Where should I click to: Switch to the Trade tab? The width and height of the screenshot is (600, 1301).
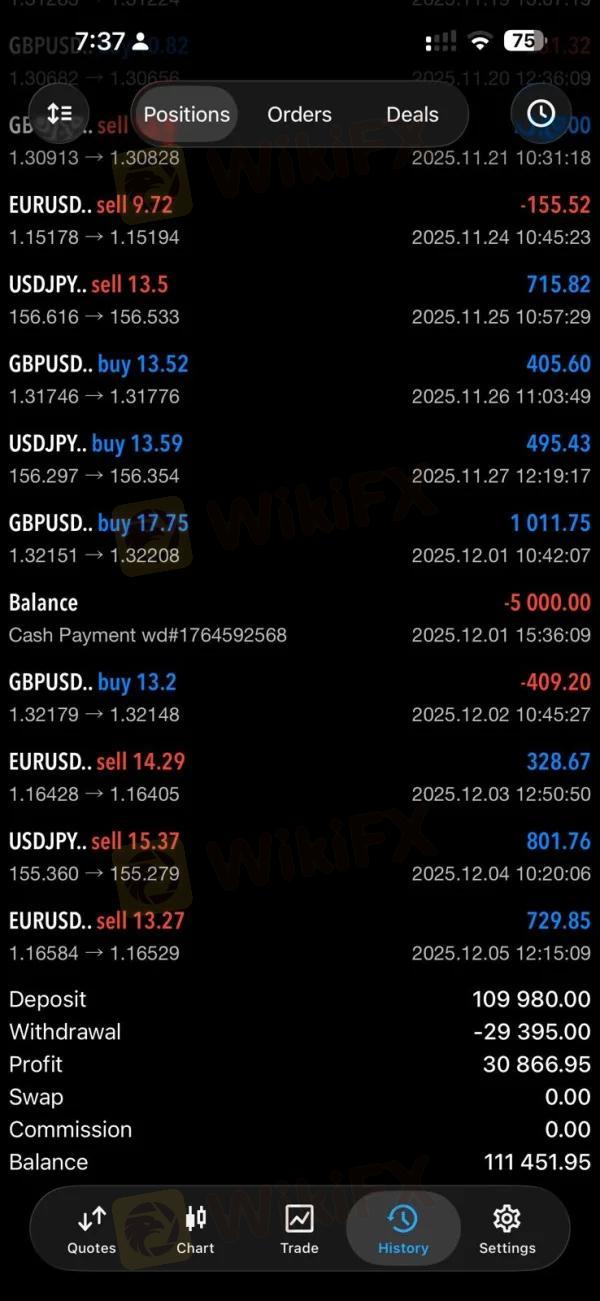click(x=299, y=1229)
